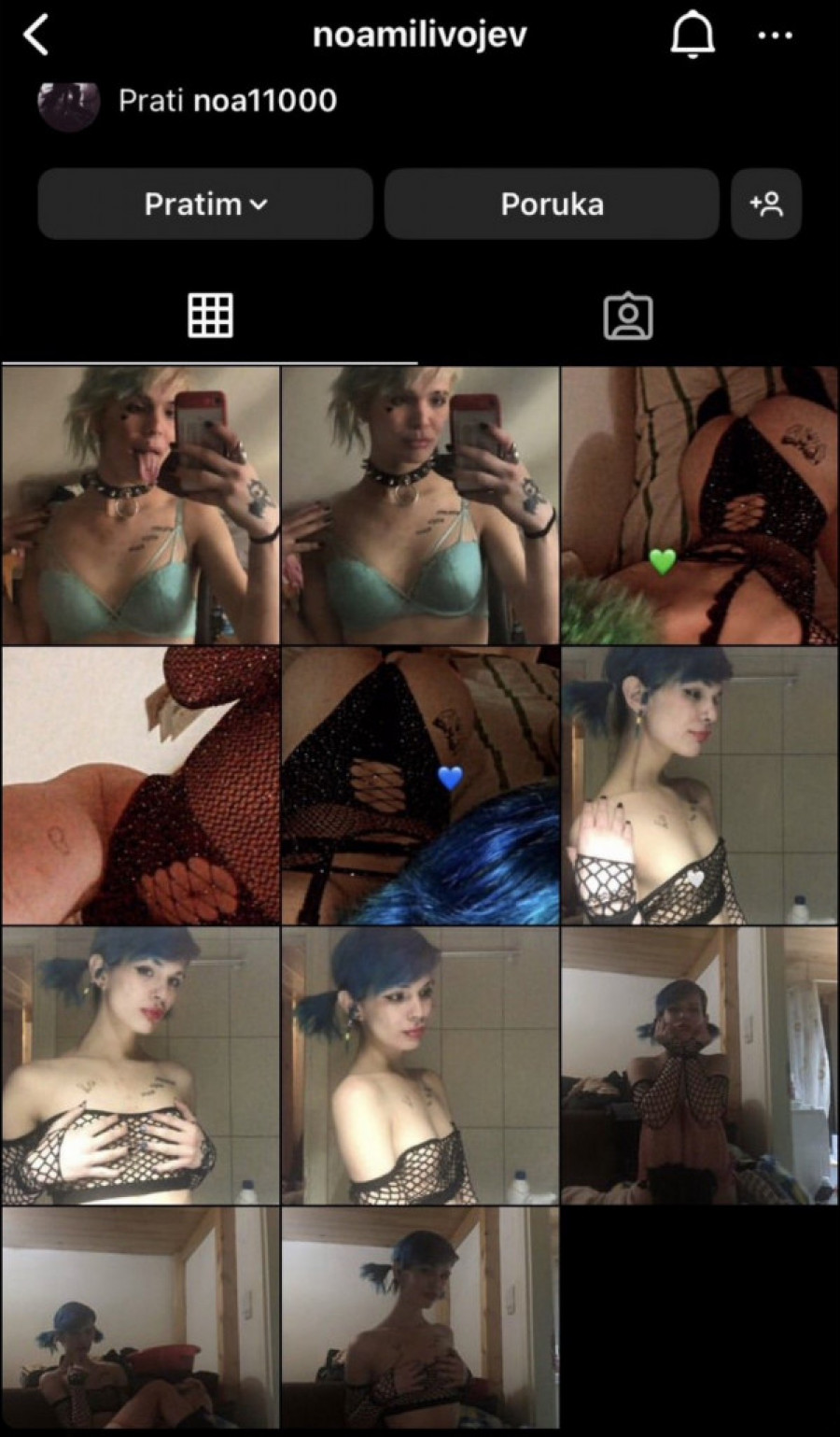Open the noa11000 follower link
The image size is (840, 1437).
264,100
